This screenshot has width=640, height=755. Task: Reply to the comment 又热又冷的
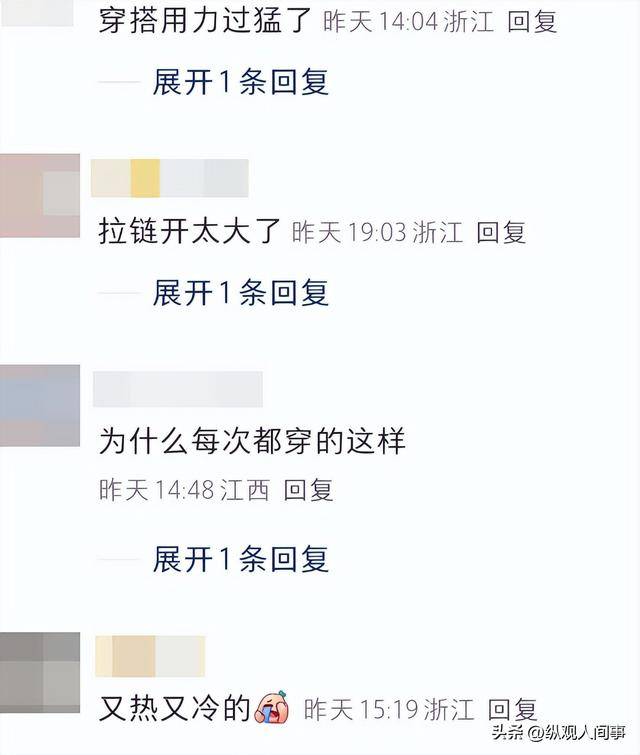click(x=513, y=710)
